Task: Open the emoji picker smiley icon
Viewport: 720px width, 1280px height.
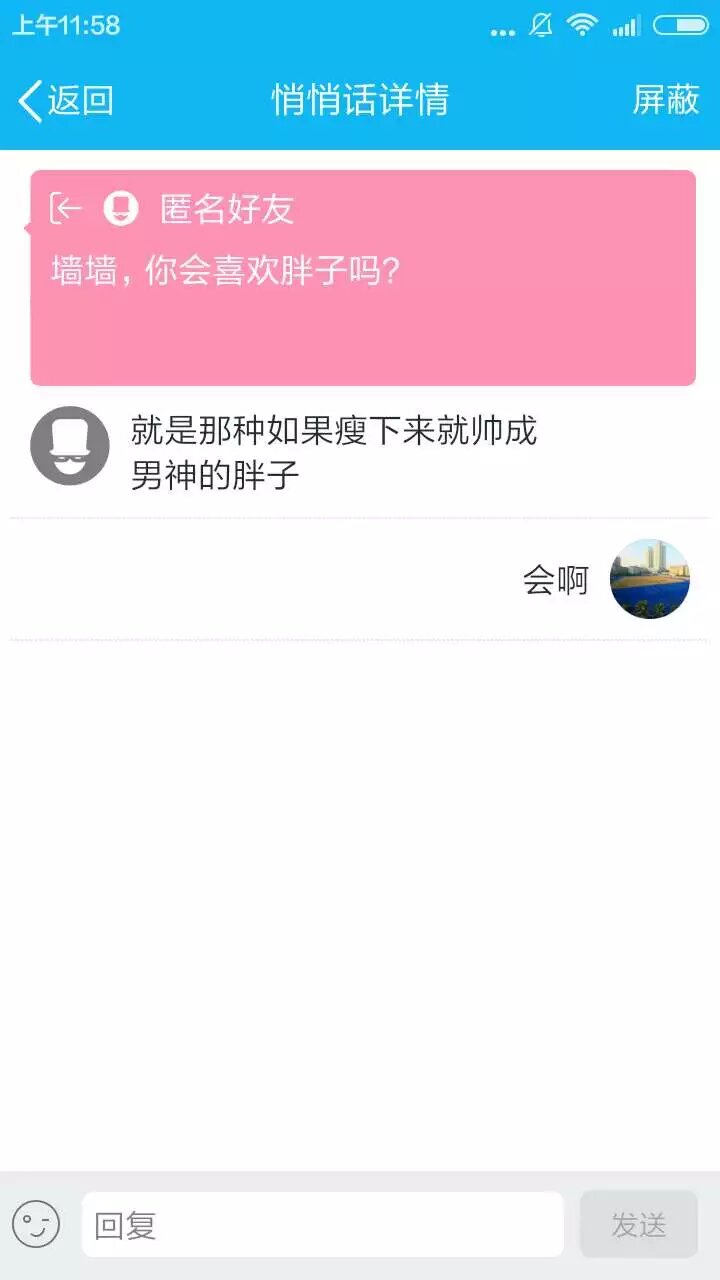Action: click(36, 1224)
